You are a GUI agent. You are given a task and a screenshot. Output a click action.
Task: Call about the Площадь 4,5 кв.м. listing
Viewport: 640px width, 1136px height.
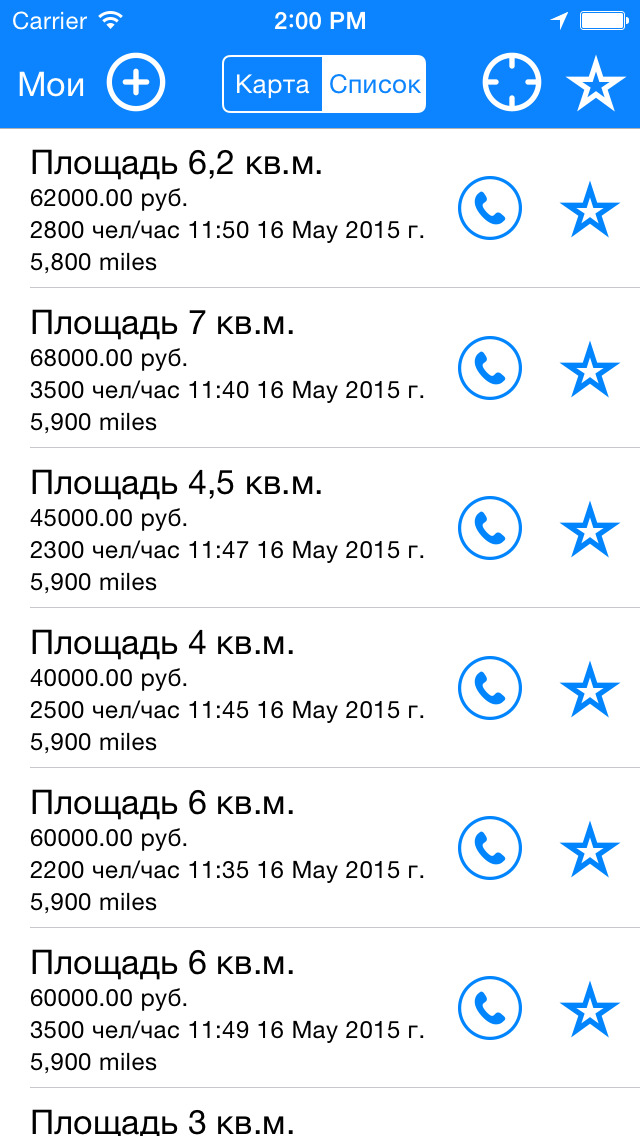click(x=490, y=528)
